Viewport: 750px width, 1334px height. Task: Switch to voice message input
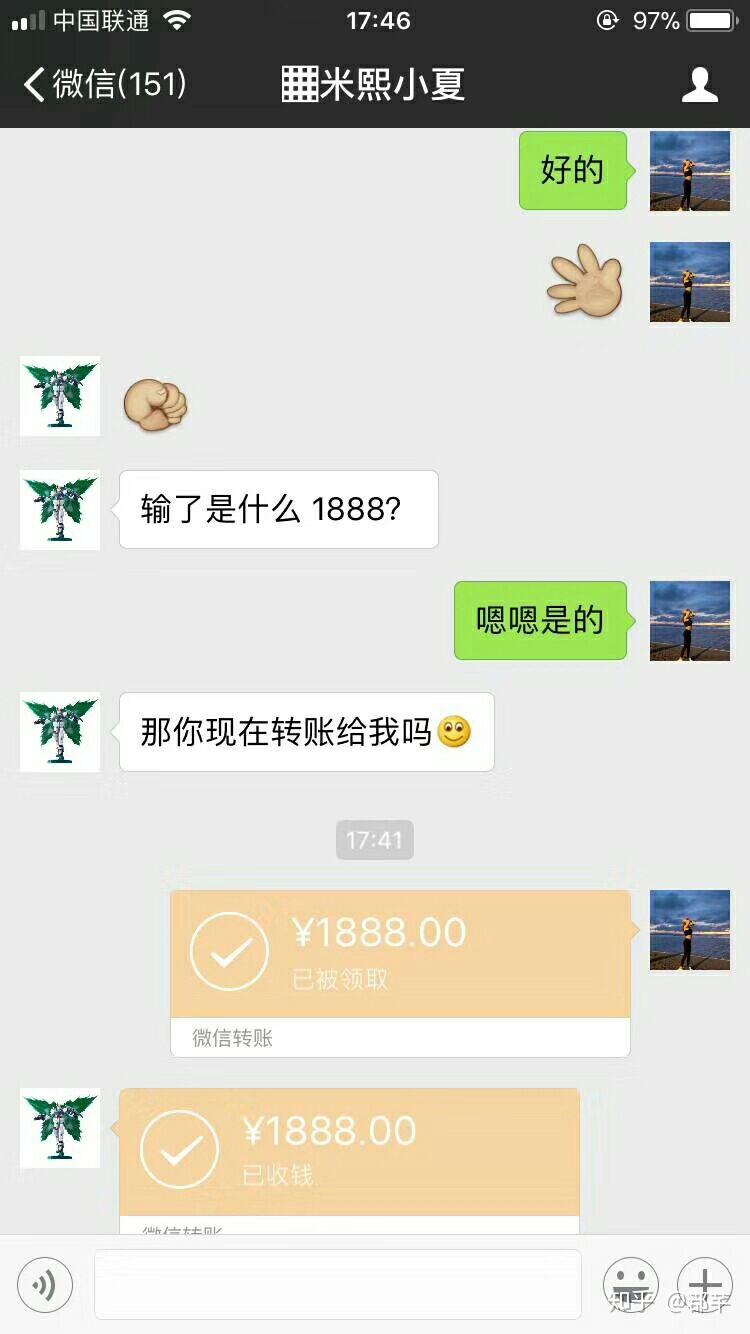(45, 1284)
